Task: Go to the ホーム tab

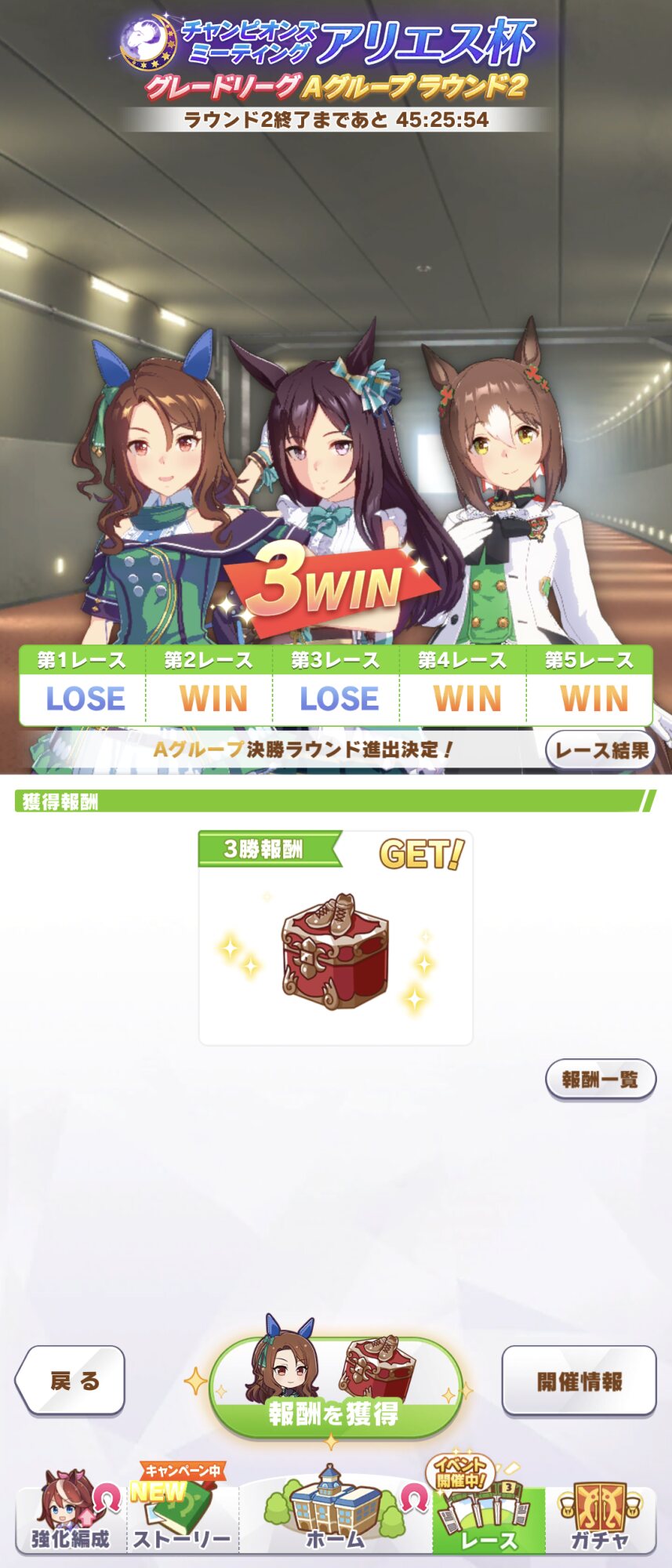Action: [x=335, y=1518]
